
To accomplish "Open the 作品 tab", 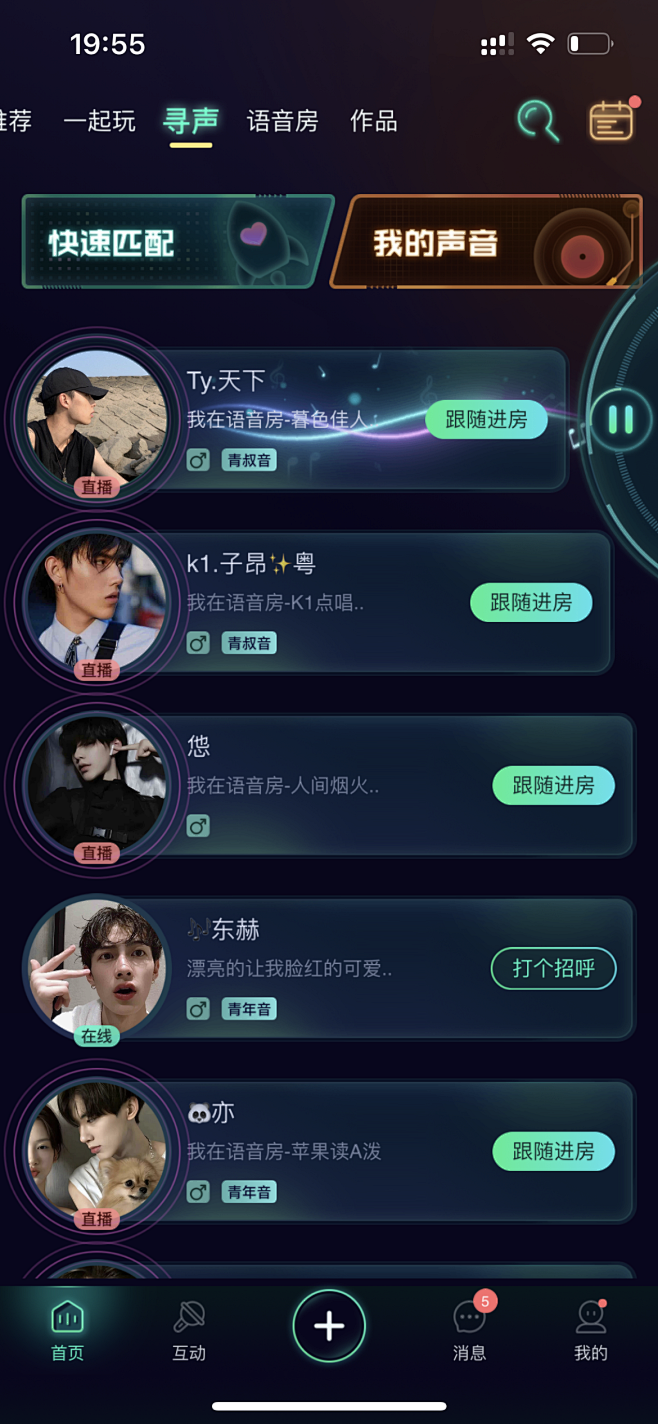I will (373, 122).
